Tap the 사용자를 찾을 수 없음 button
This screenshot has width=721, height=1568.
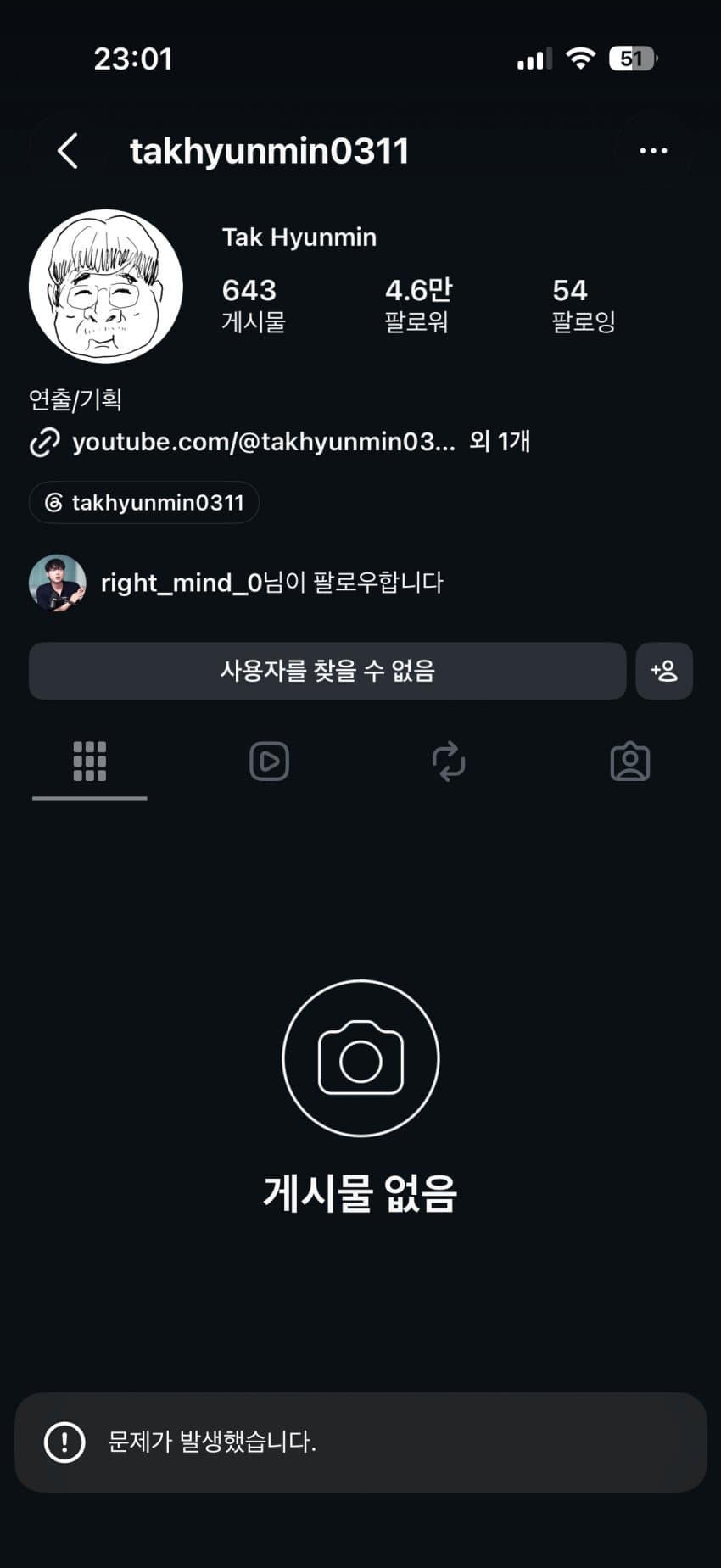[x=327, y=671]
